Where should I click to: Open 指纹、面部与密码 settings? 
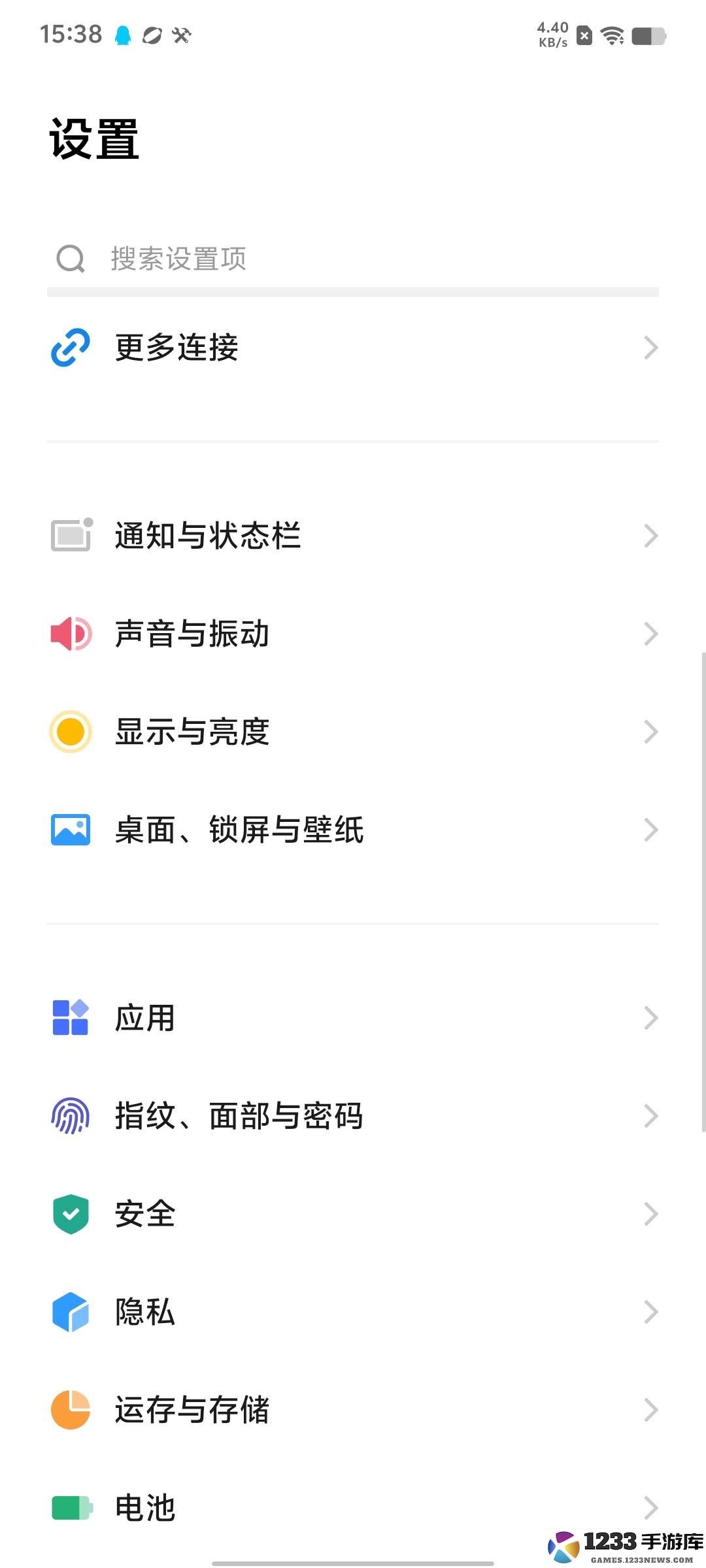[x=353, y=1115]
